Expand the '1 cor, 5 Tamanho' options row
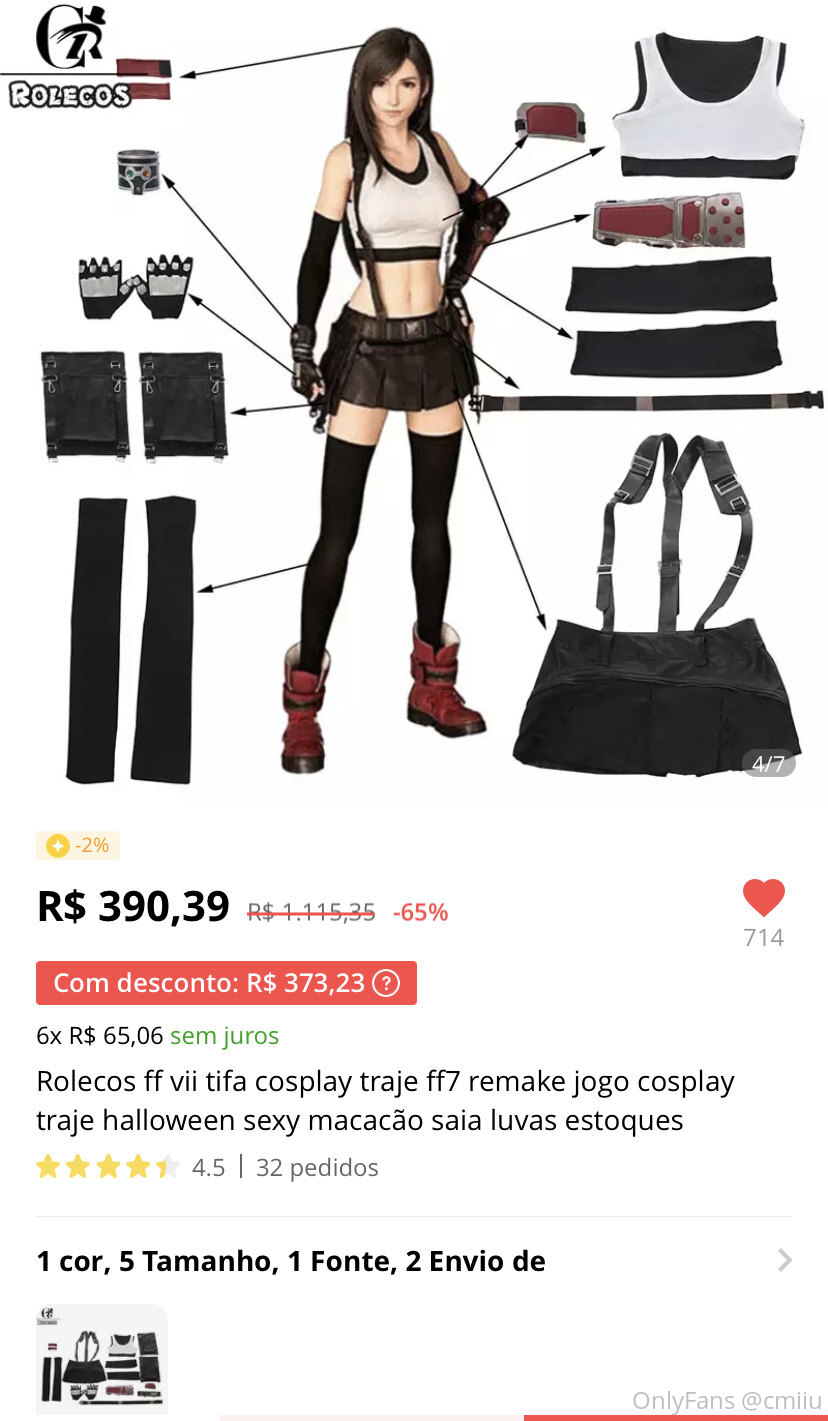This screenshot has height=1421, width=828. click(414, 1261)
